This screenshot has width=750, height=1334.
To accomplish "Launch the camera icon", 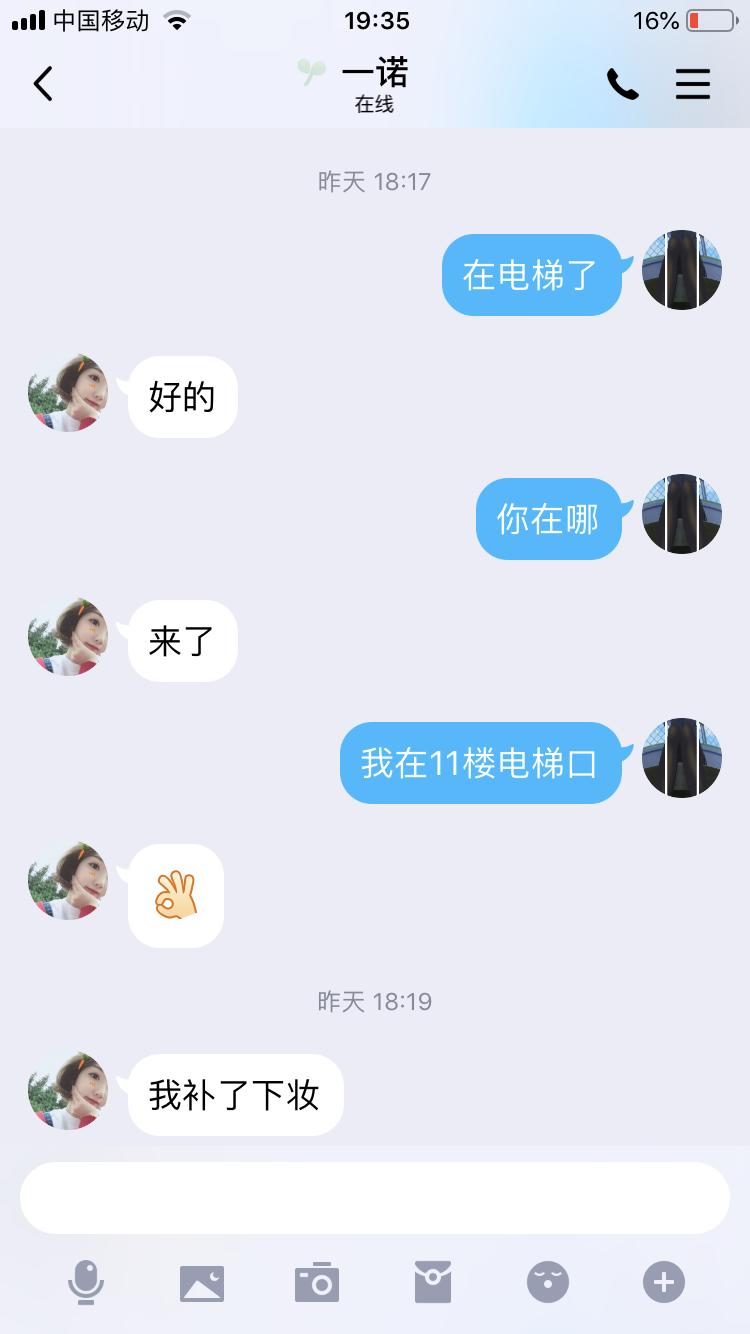I will [x=317, y=1281].
